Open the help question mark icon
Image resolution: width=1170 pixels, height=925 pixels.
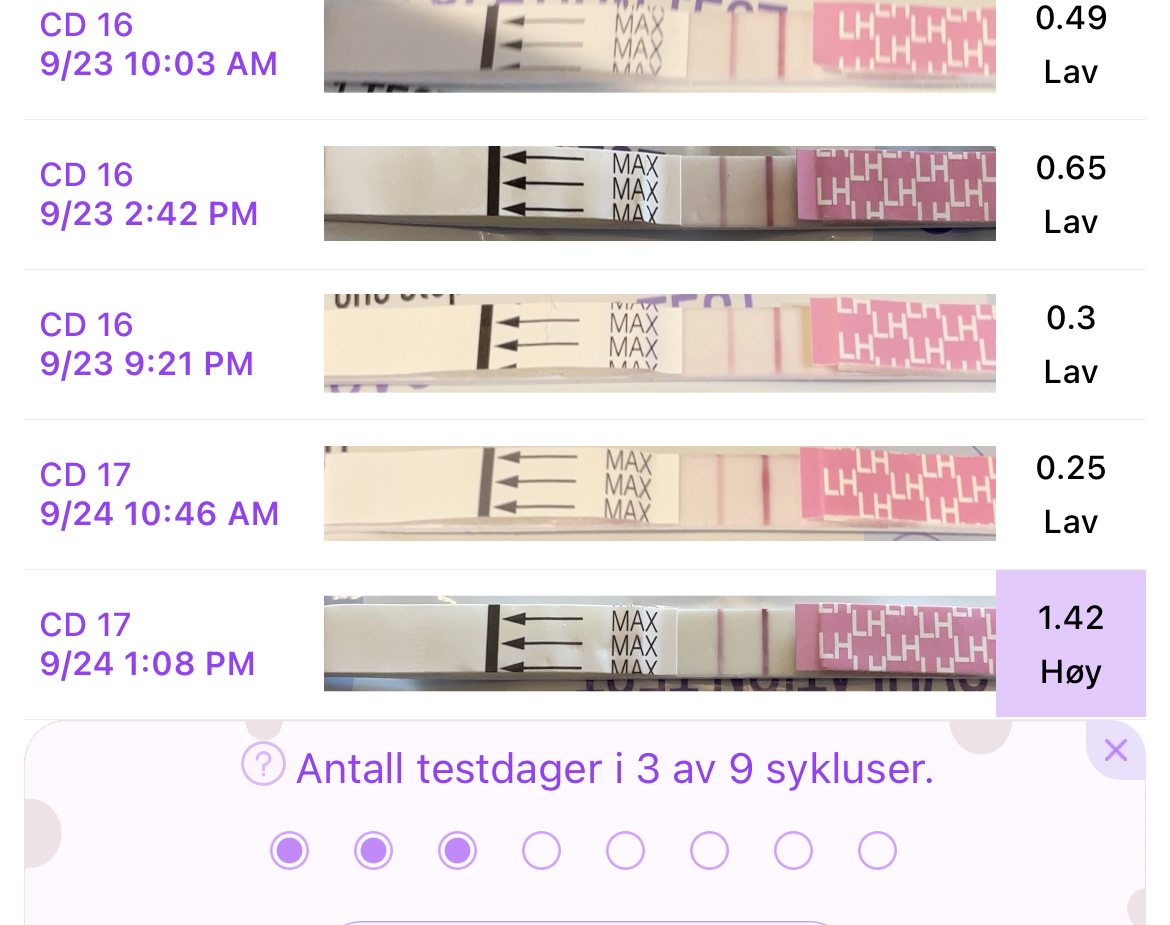(x=263, y=765)
